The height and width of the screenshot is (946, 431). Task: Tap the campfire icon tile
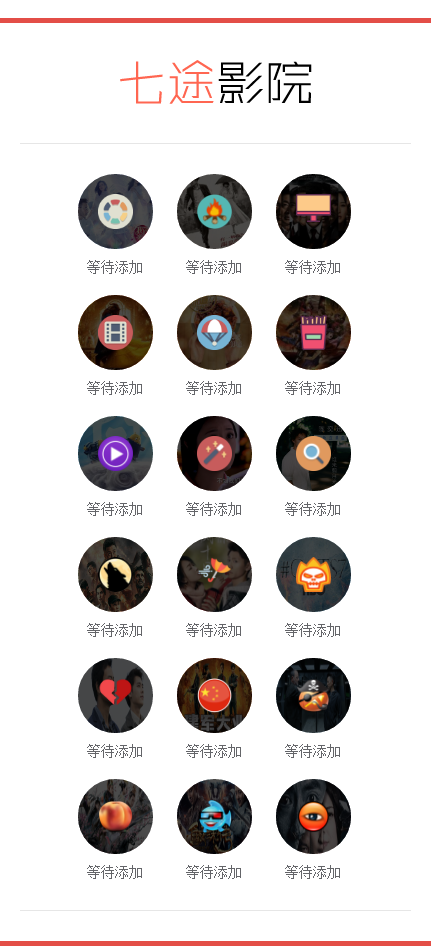click(x=214, y=211)
